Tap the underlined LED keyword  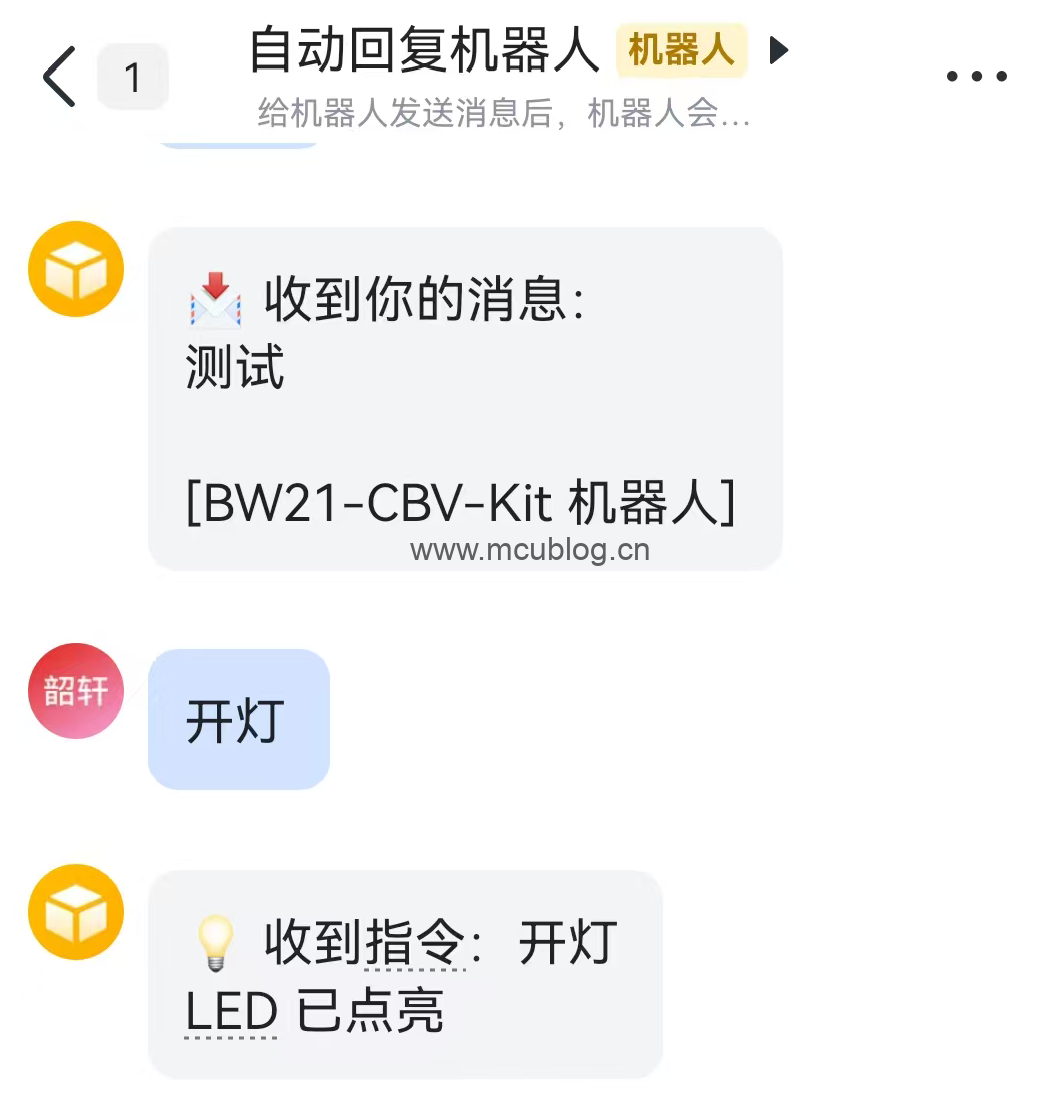pos(231,1013)
